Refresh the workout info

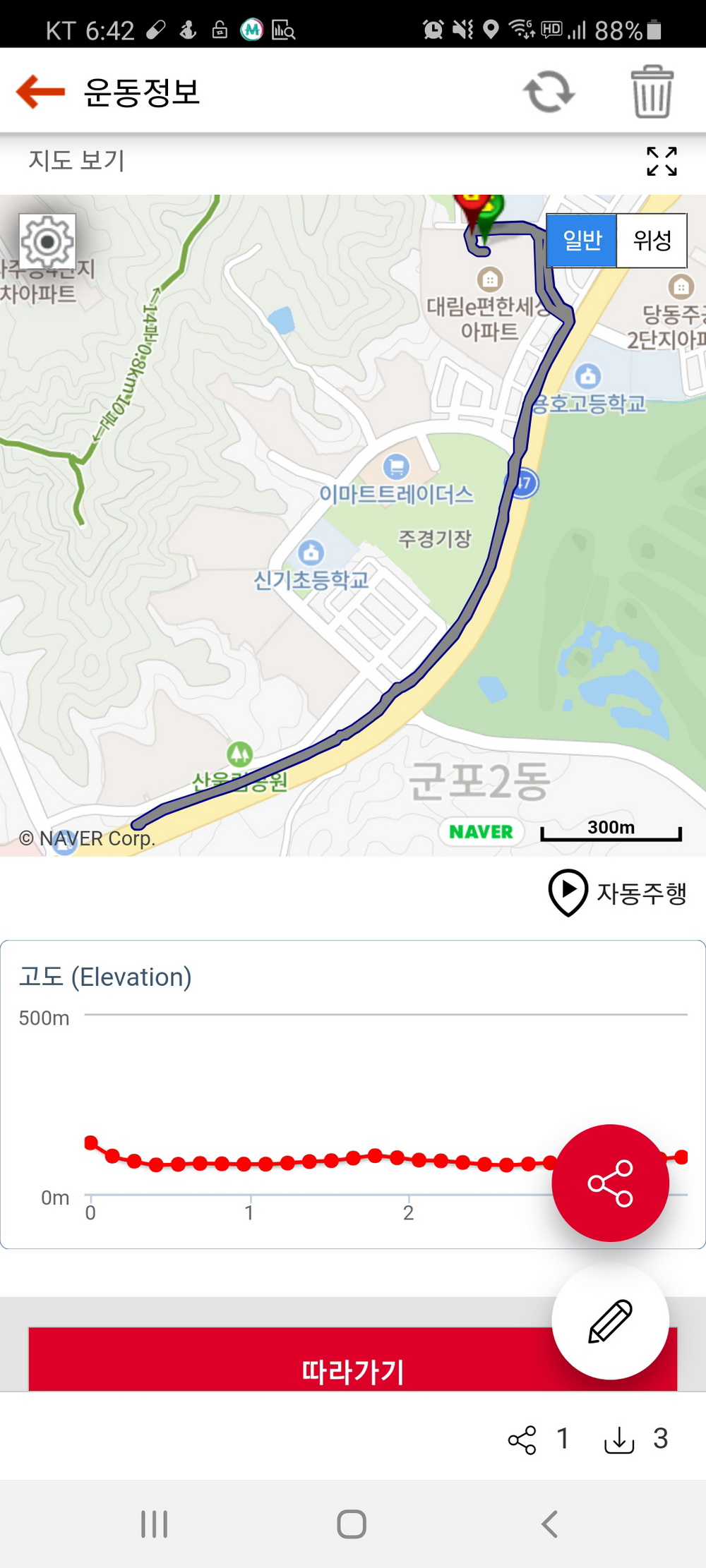[x=549, y=92]
